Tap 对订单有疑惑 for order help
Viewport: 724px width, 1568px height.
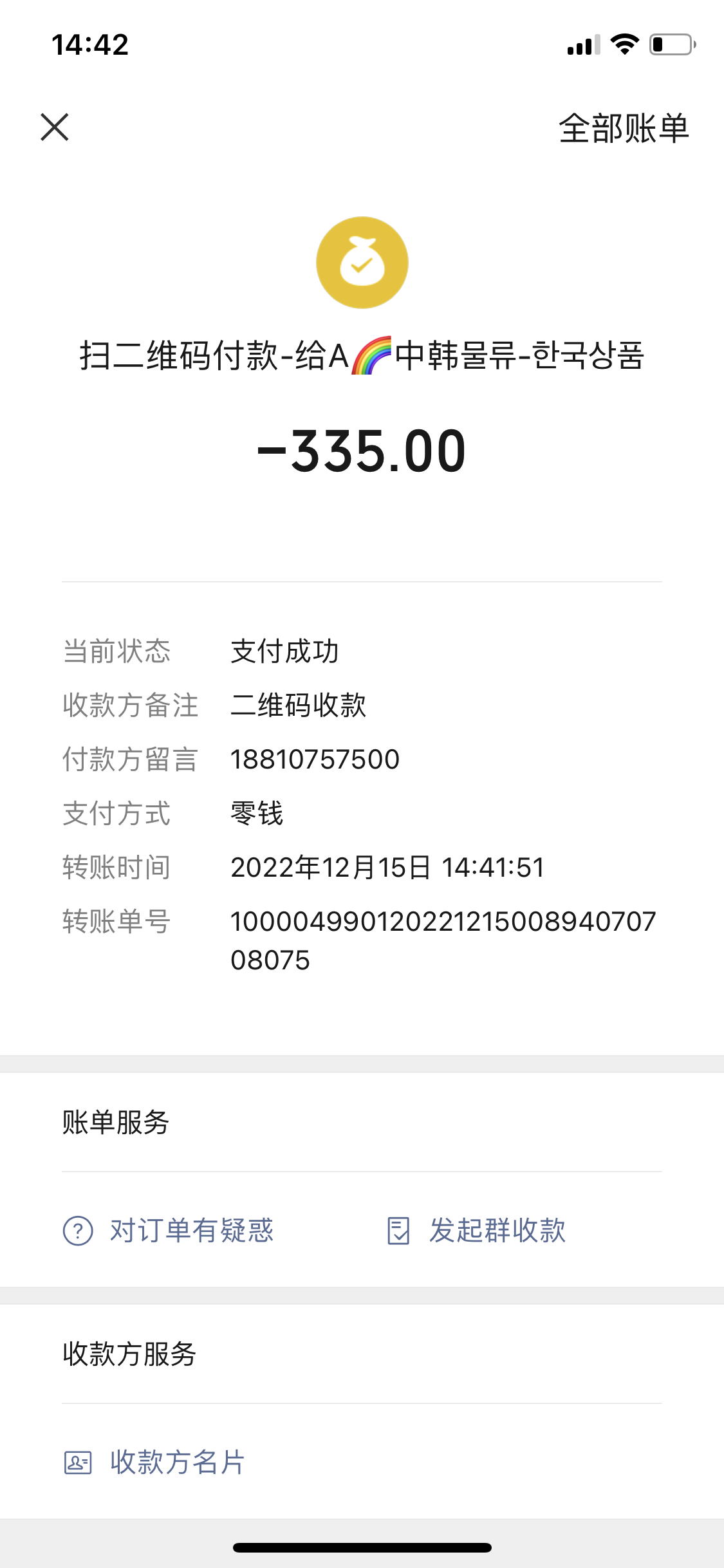169,1231
